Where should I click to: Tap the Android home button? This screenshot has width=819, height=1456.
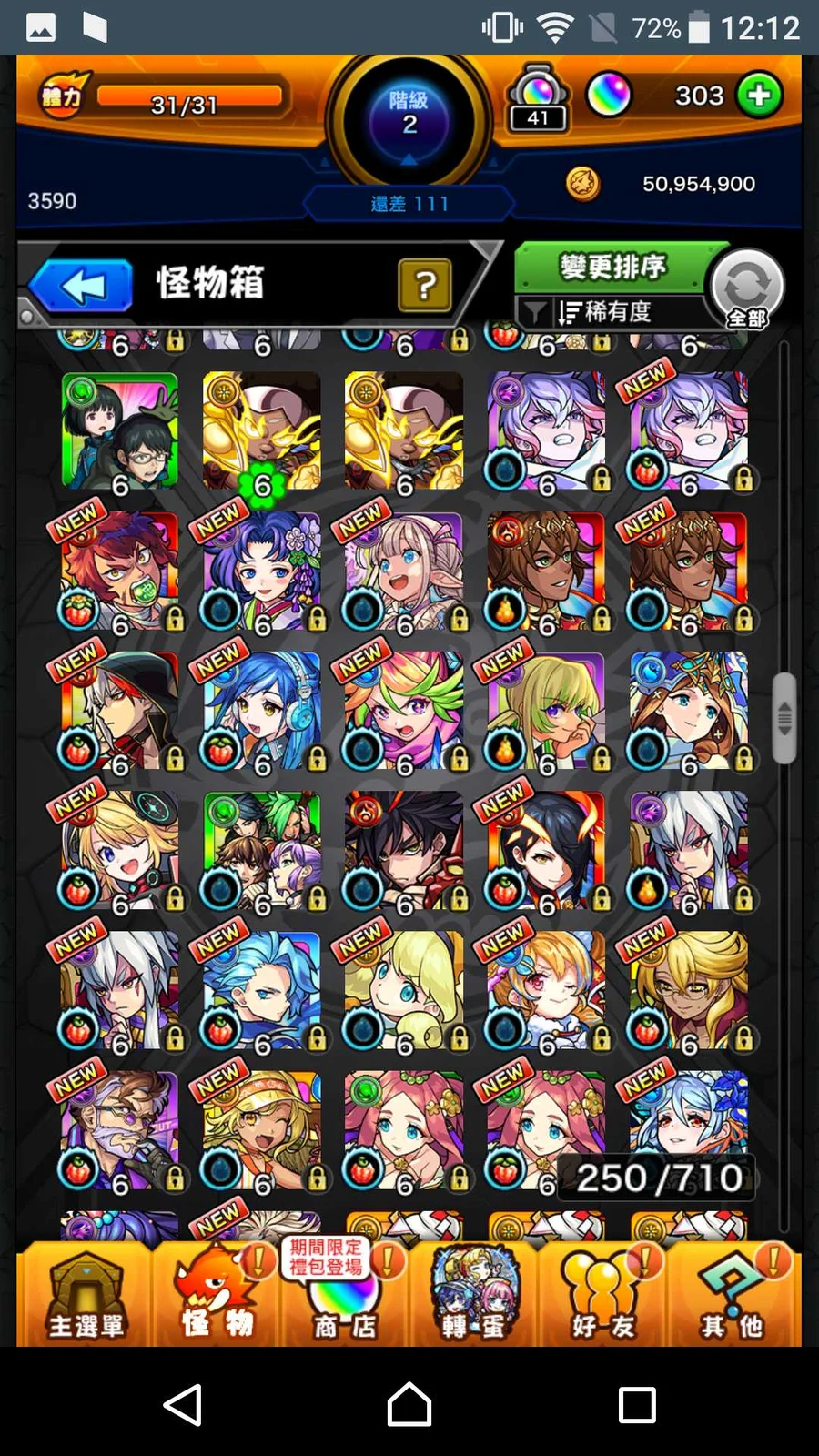coord(409,1405)
